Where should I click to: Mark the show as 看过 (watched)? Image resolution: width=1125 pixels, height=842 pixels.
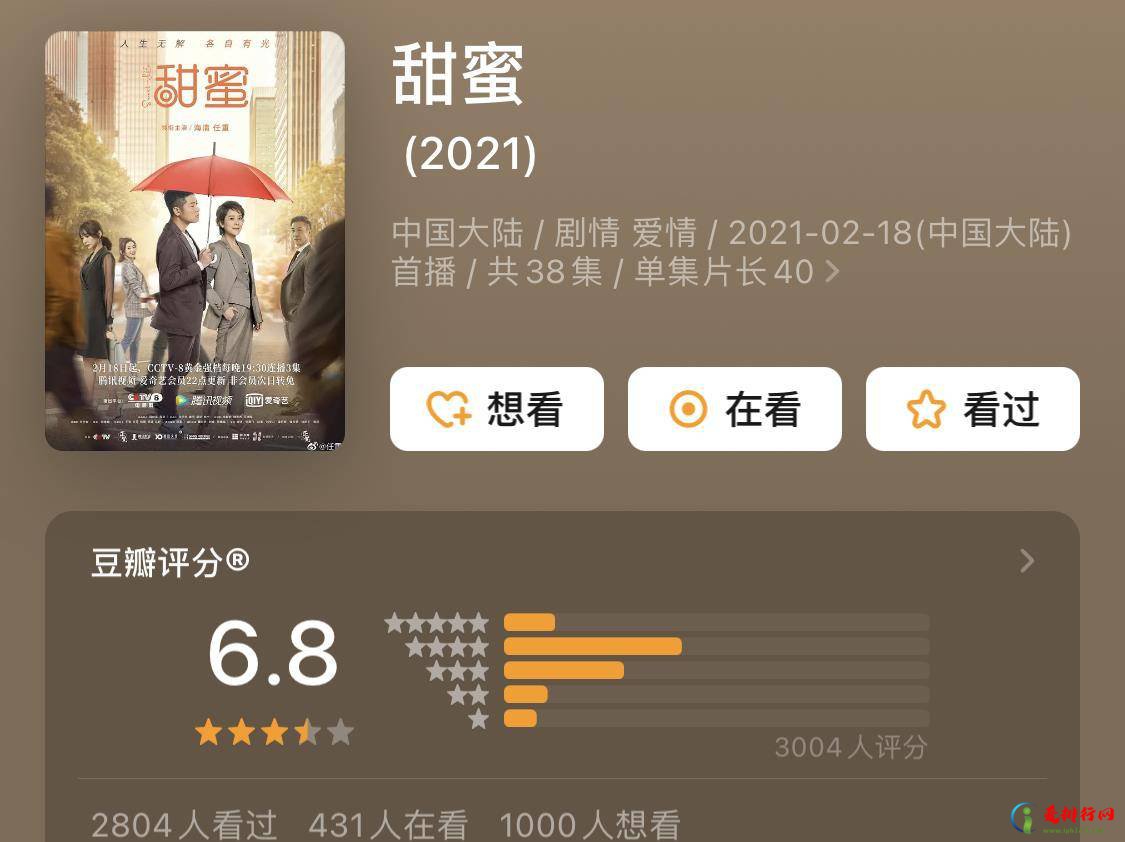click(972, 409)
